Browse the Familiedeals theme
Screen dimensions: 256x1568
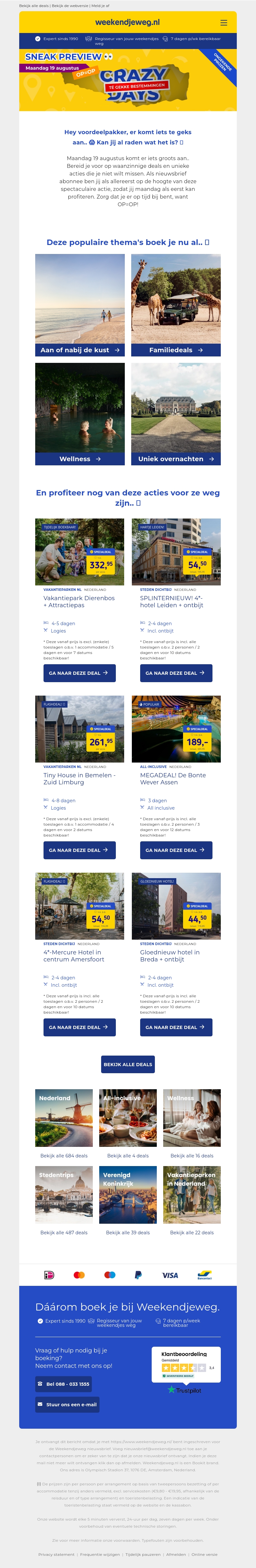click(x=176, y=350)
